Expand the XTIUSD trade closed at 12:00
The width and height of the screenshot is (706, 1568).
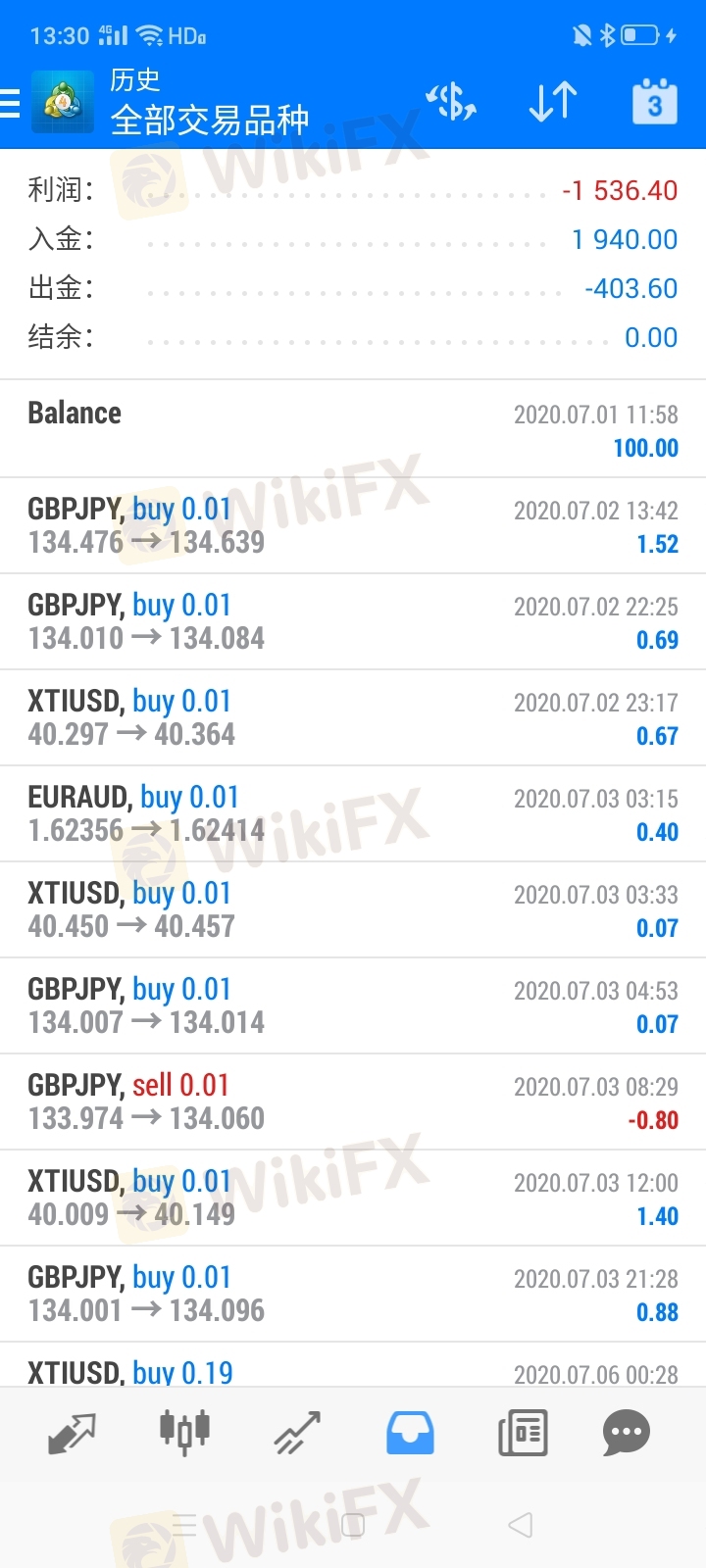click(x=353, y=1198)
